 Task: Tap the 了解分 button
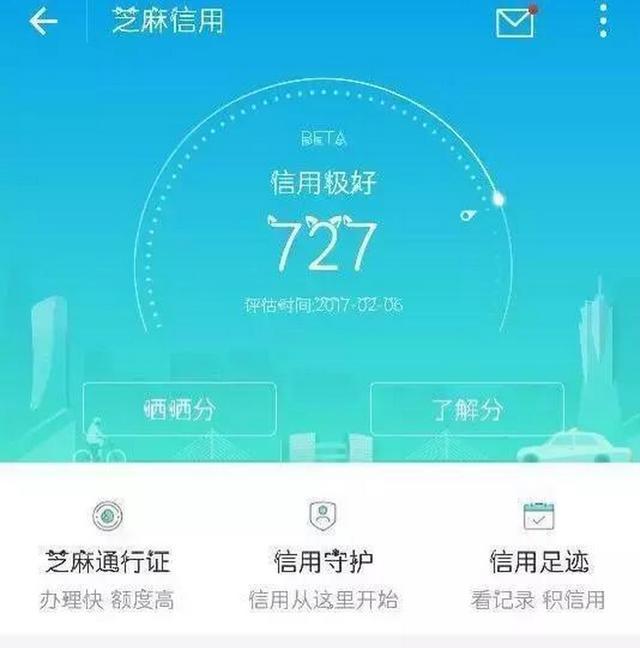pos(467,408)
